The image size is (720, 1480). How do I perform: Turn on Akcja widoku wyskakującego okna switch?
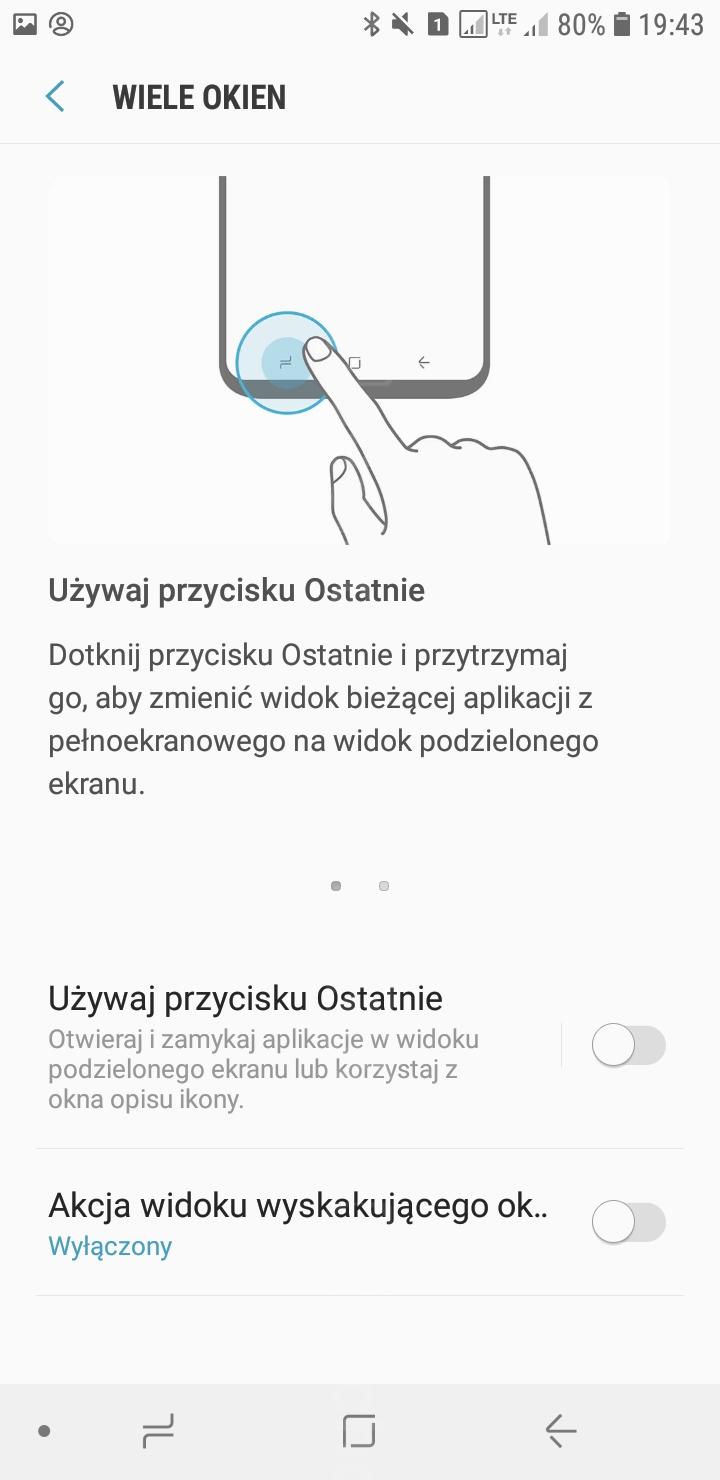[628, 1222]
